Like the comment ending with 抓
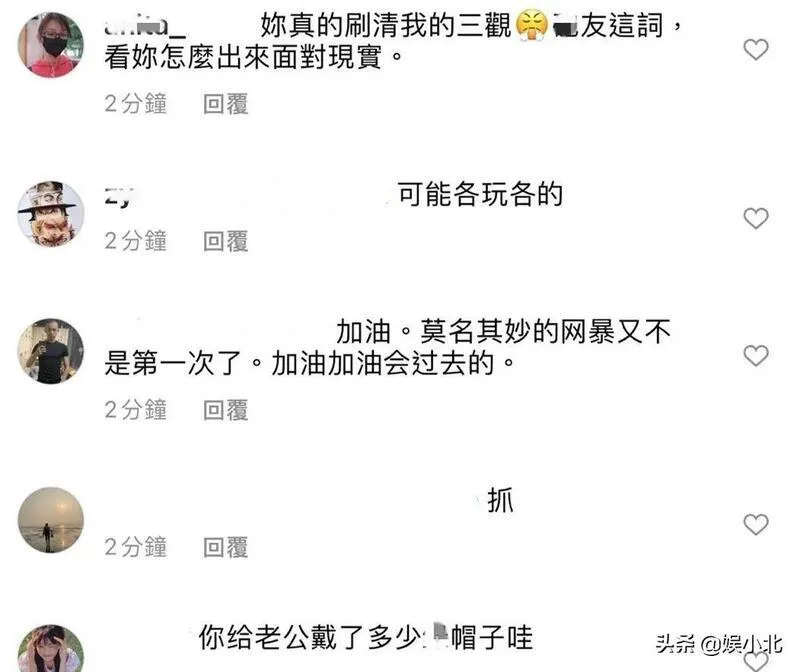 coord(756,524)
